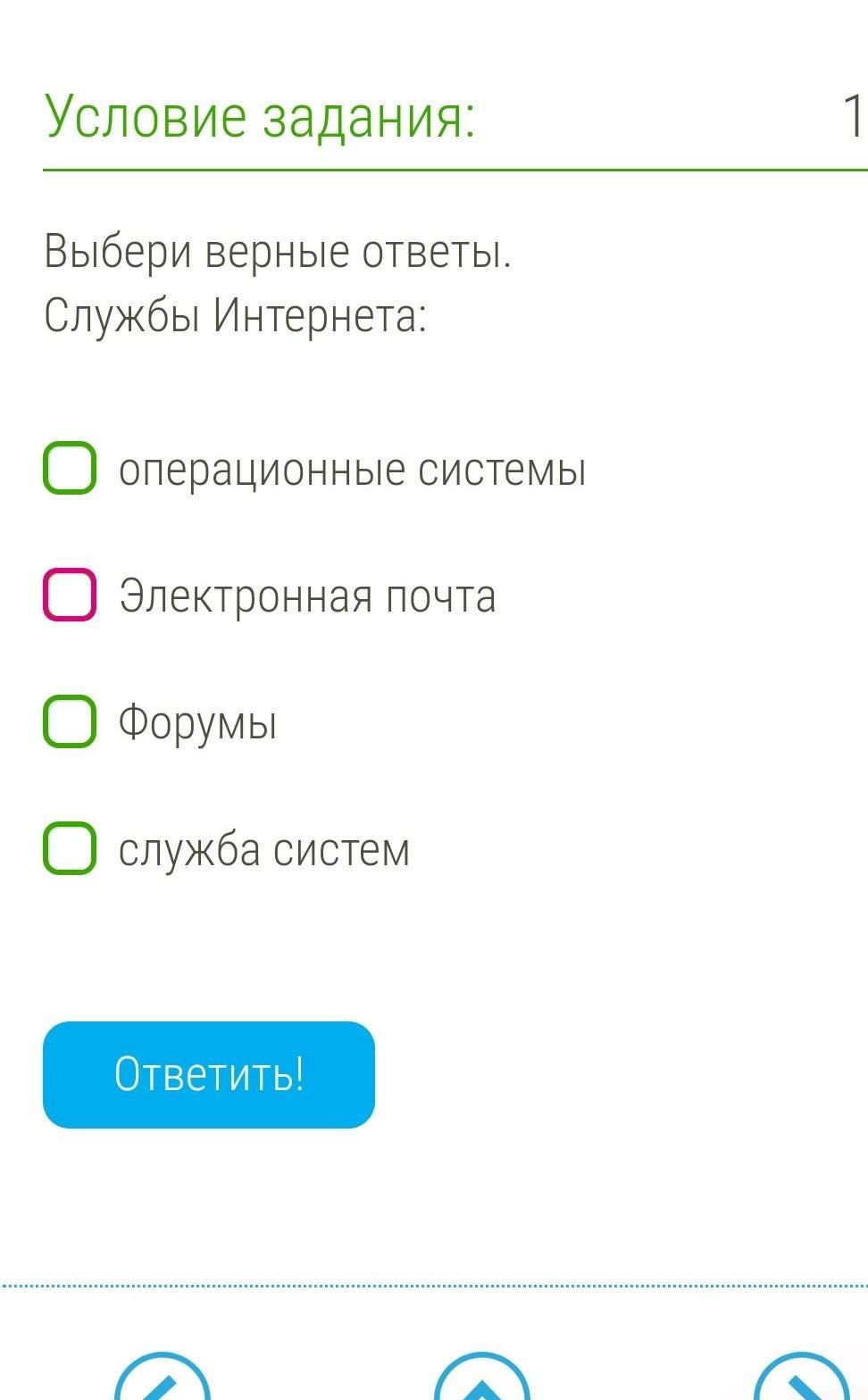The image size is (868, 1400).
Task: Check the «операционные системы» checkbox
Action: click(x=70, y=468)
